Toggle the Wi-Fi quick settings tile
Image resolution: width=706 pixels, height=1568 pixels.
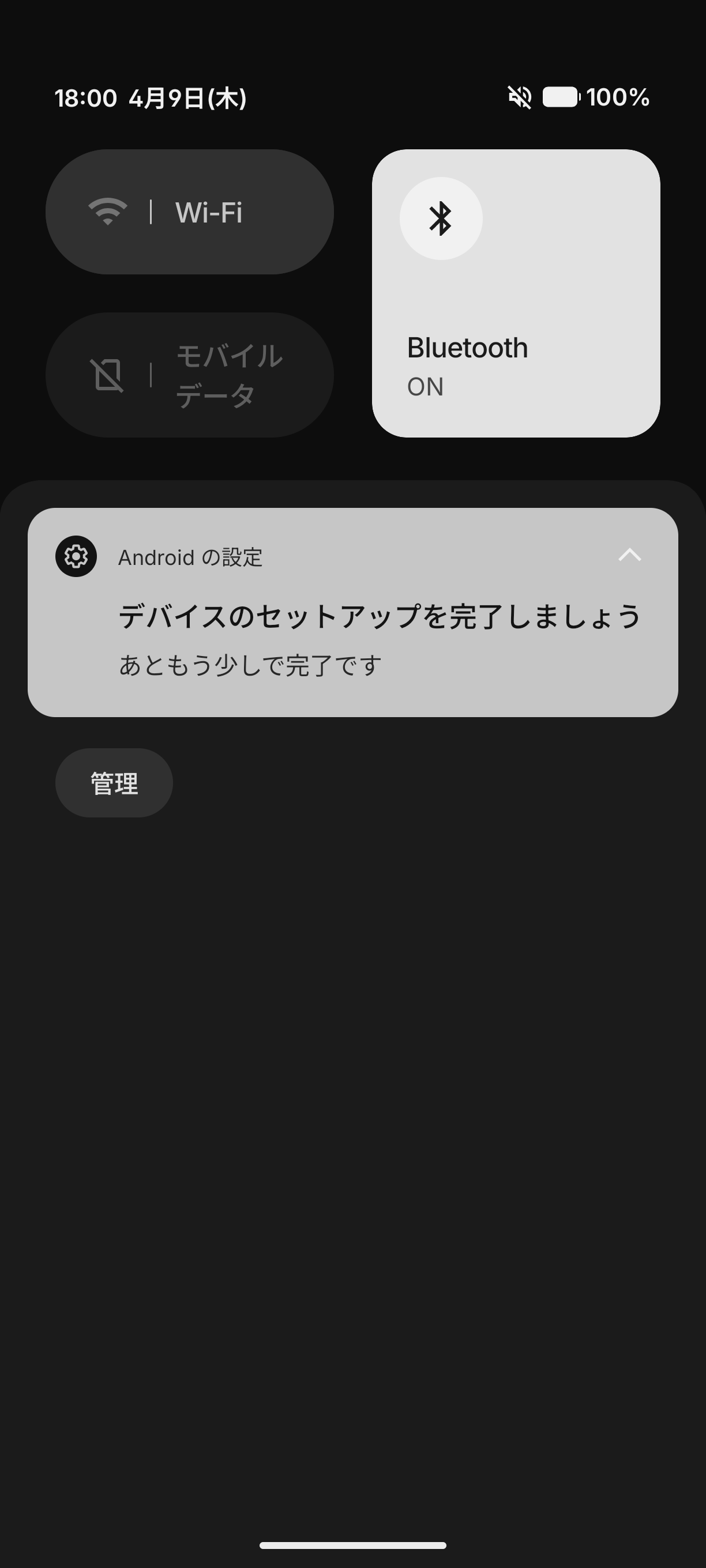[189, 212]
